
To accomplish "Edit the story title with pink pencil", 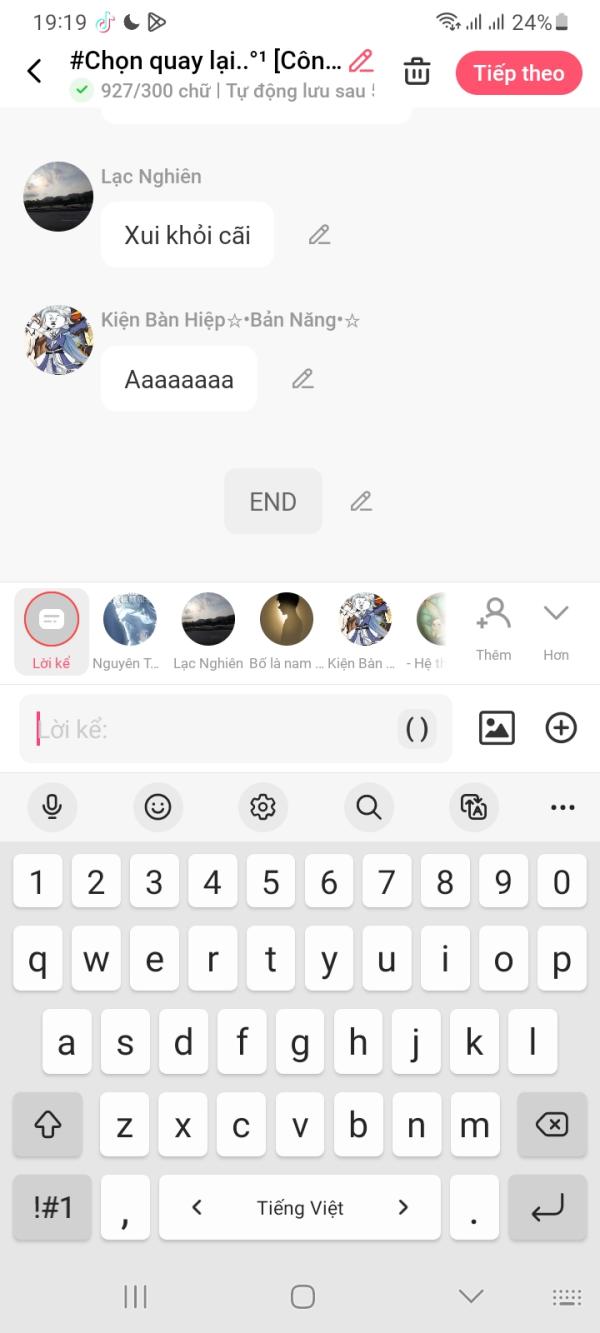I will 361,61.
